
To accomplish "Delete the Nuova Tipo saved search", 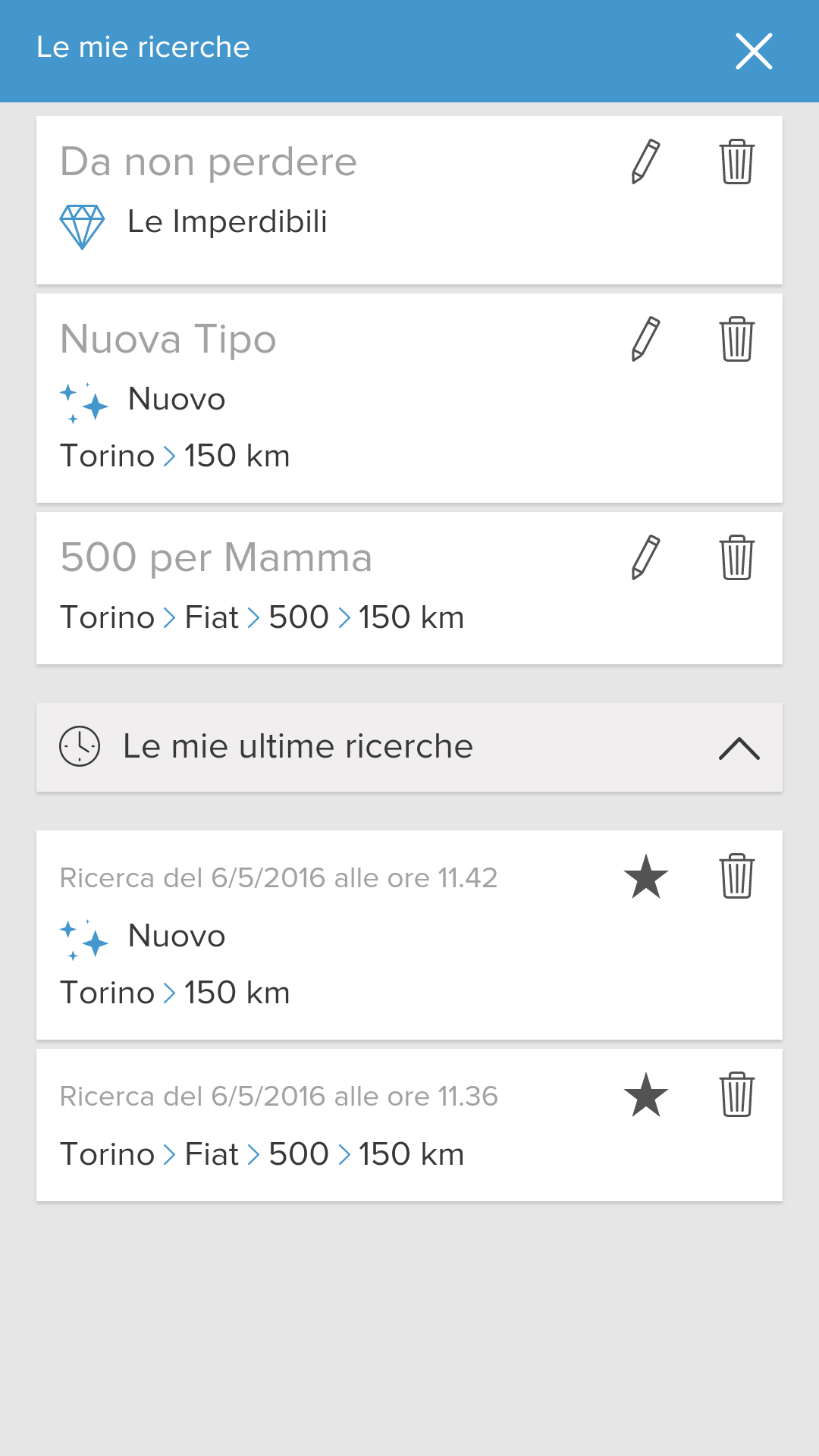I will coord(736,339).
